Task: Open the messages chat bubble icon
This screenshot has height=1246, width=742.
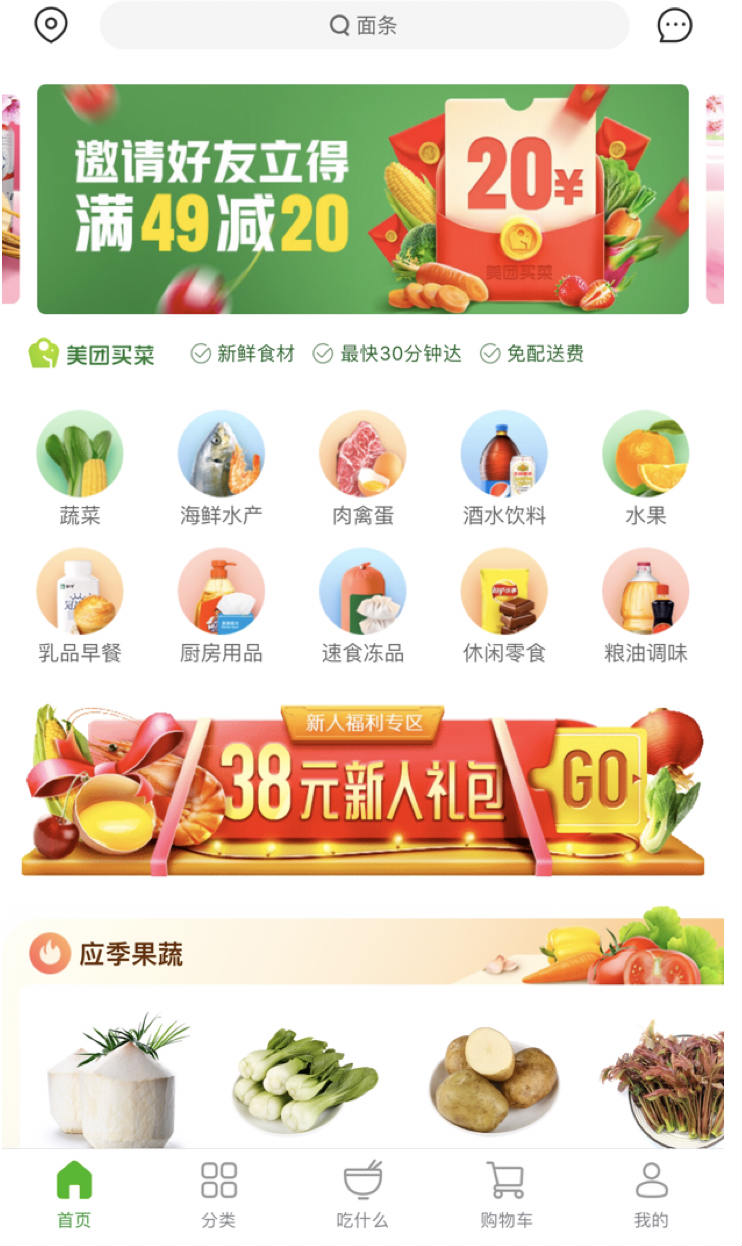Action: coord(674,26)
